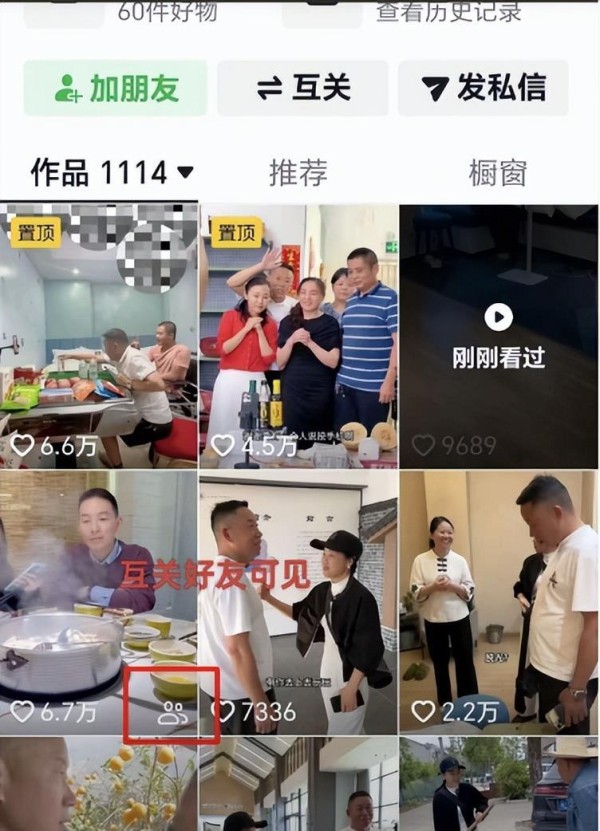600x831 pixels.
Task: Send a private message via 发私信
Action: point(484,88)
